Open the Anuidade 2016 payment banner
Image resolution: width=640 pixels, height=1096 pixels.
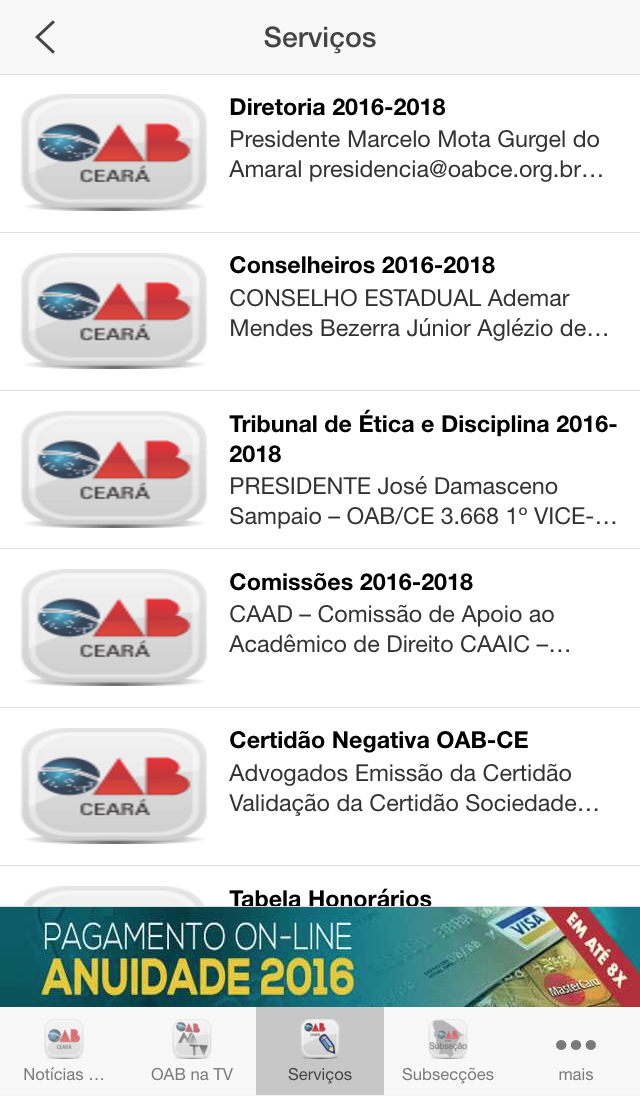[320, 957]
